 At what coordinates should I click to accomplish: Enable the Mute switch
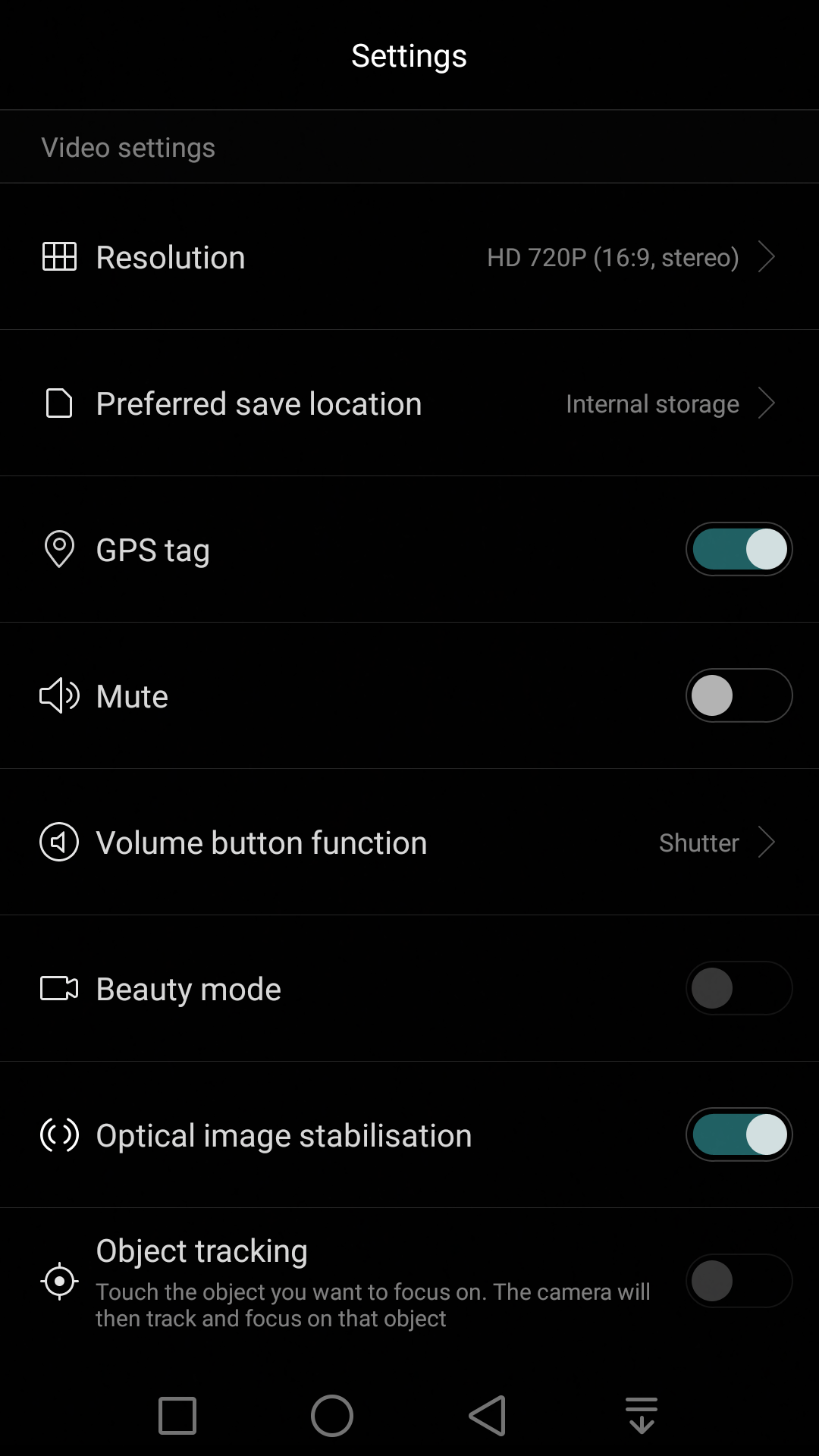739,696
